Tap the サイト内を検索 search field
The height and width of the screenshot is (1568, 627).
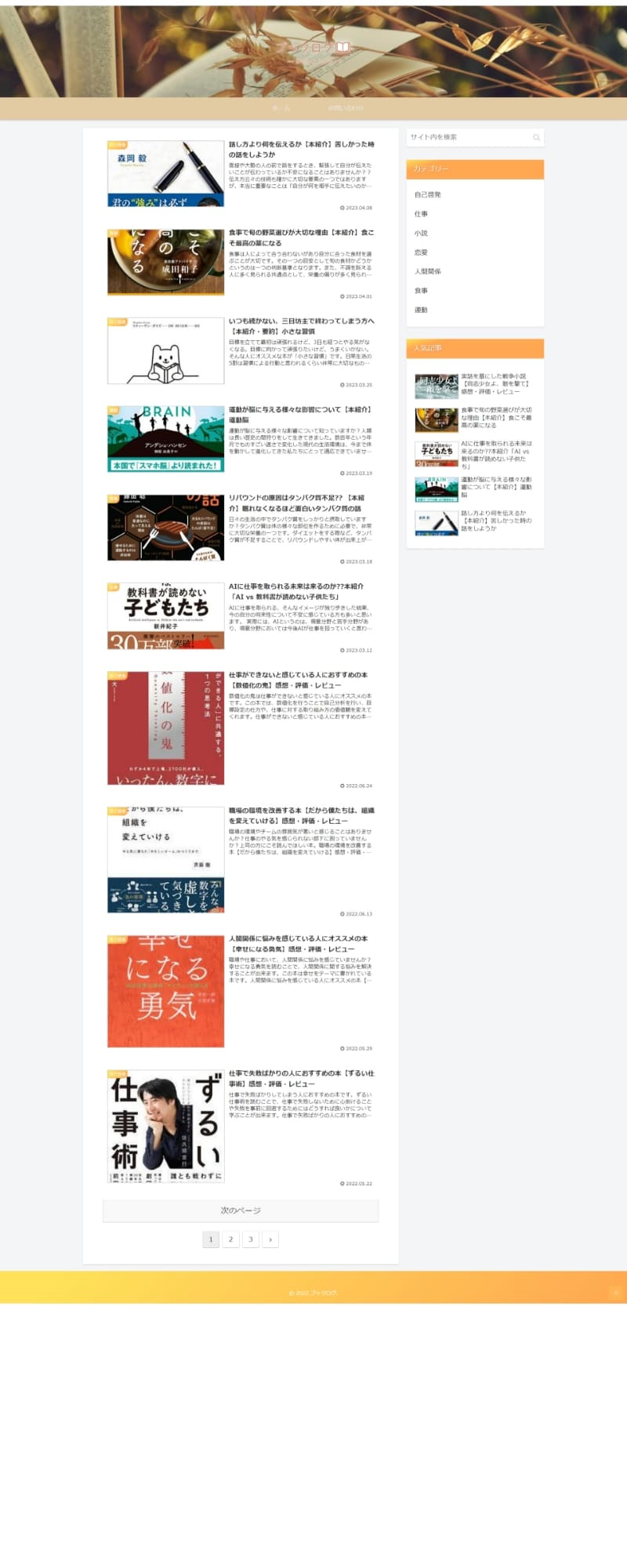tap(466, 137)
